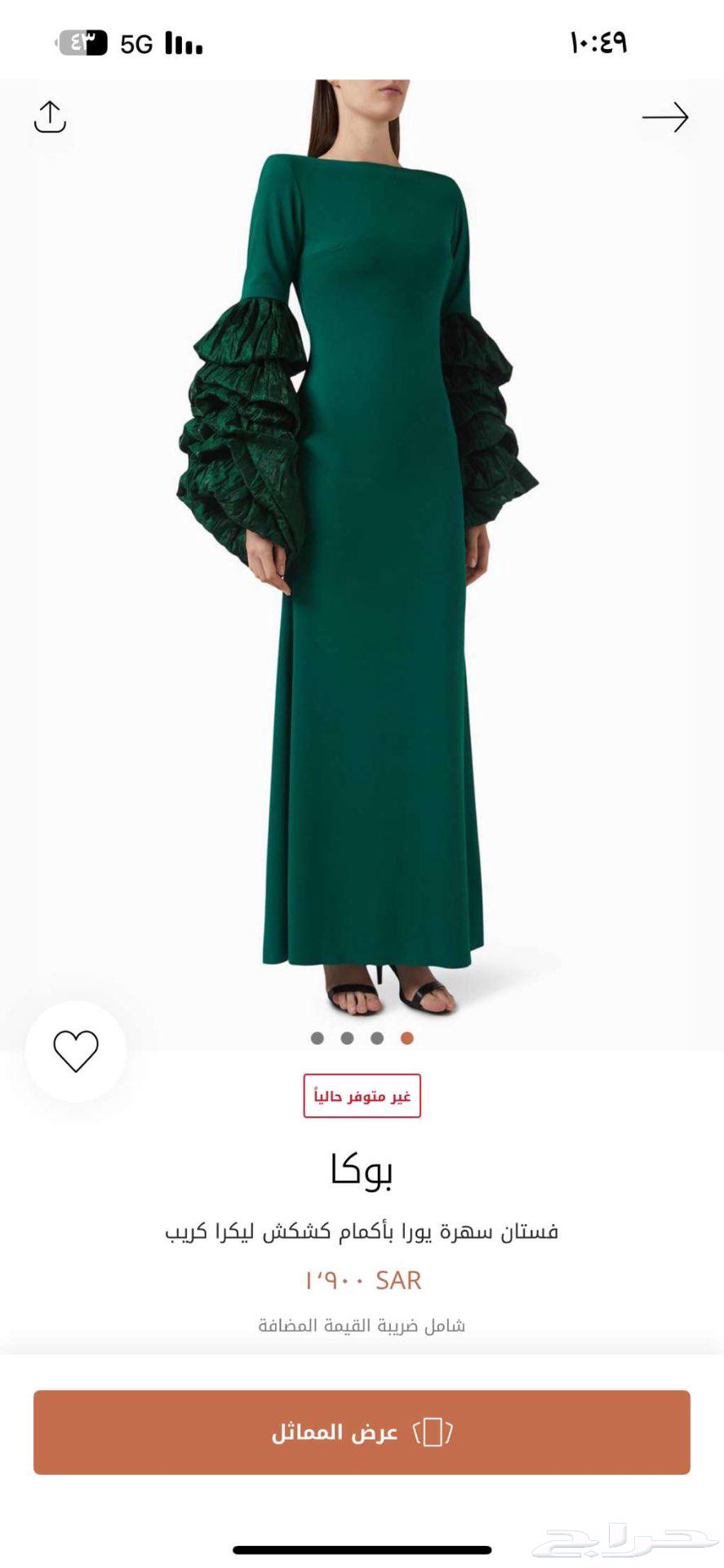Tap the share icon at top left
Image resolution: width=724 pixels, height=1568 pixels.
coord(51,117)
